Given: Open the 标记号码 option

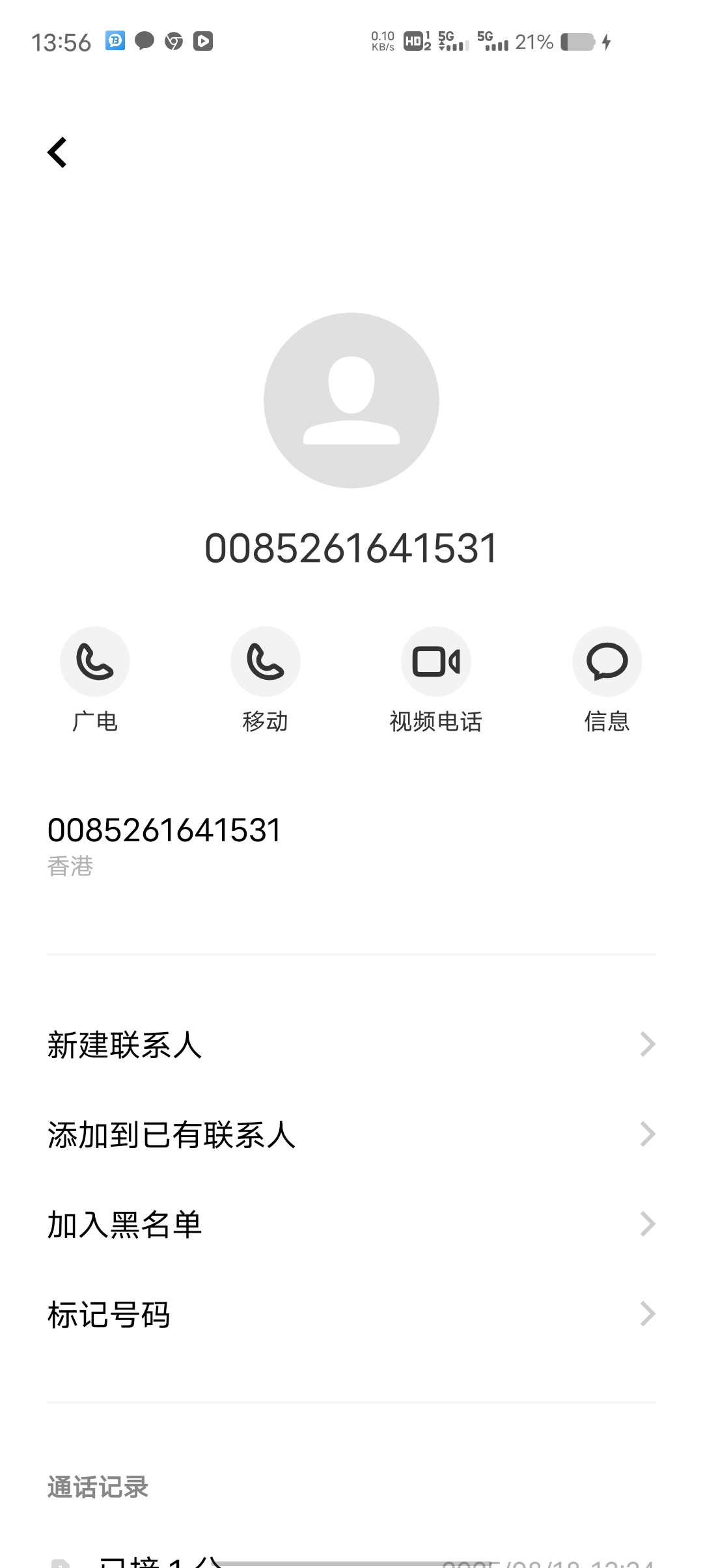Looking at the screenshot, I should (351, 1314).
